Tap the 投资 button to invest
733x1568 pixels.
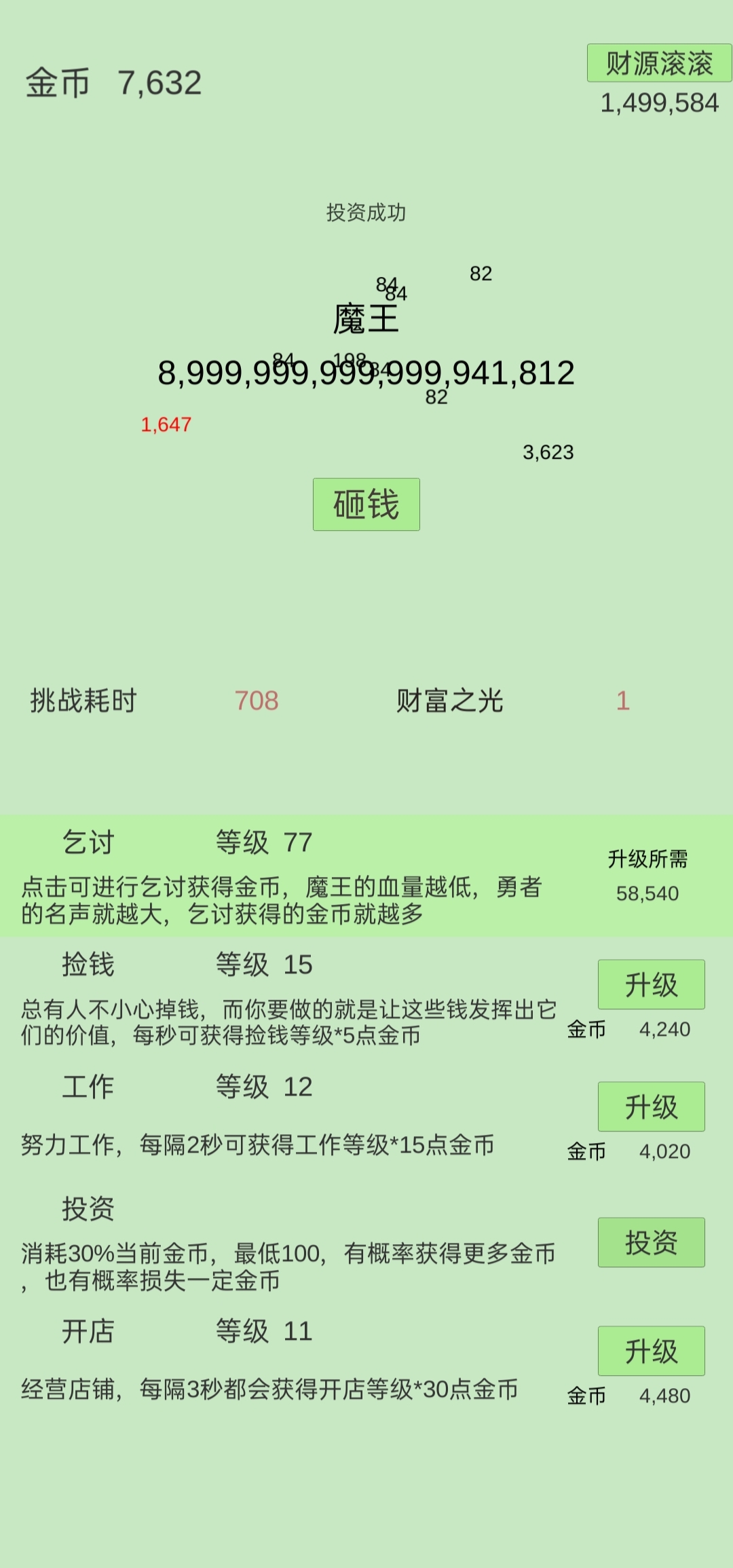coord(652,1242)
